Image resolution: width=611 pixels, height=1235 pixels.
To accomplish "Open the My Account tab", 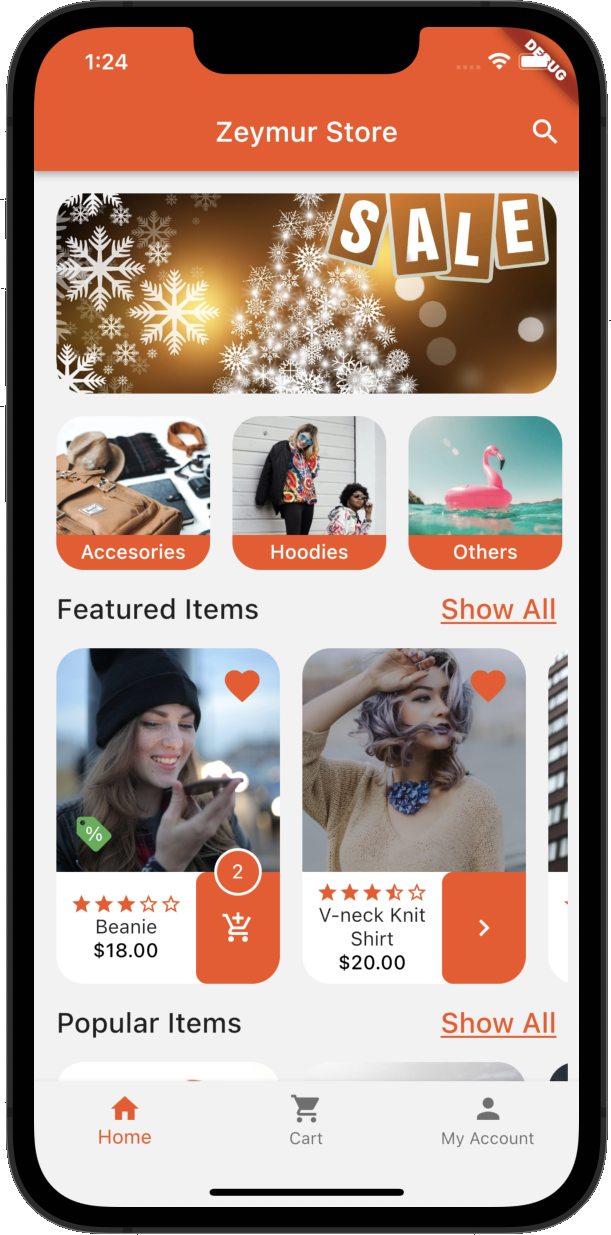I will pos(487,1120).
